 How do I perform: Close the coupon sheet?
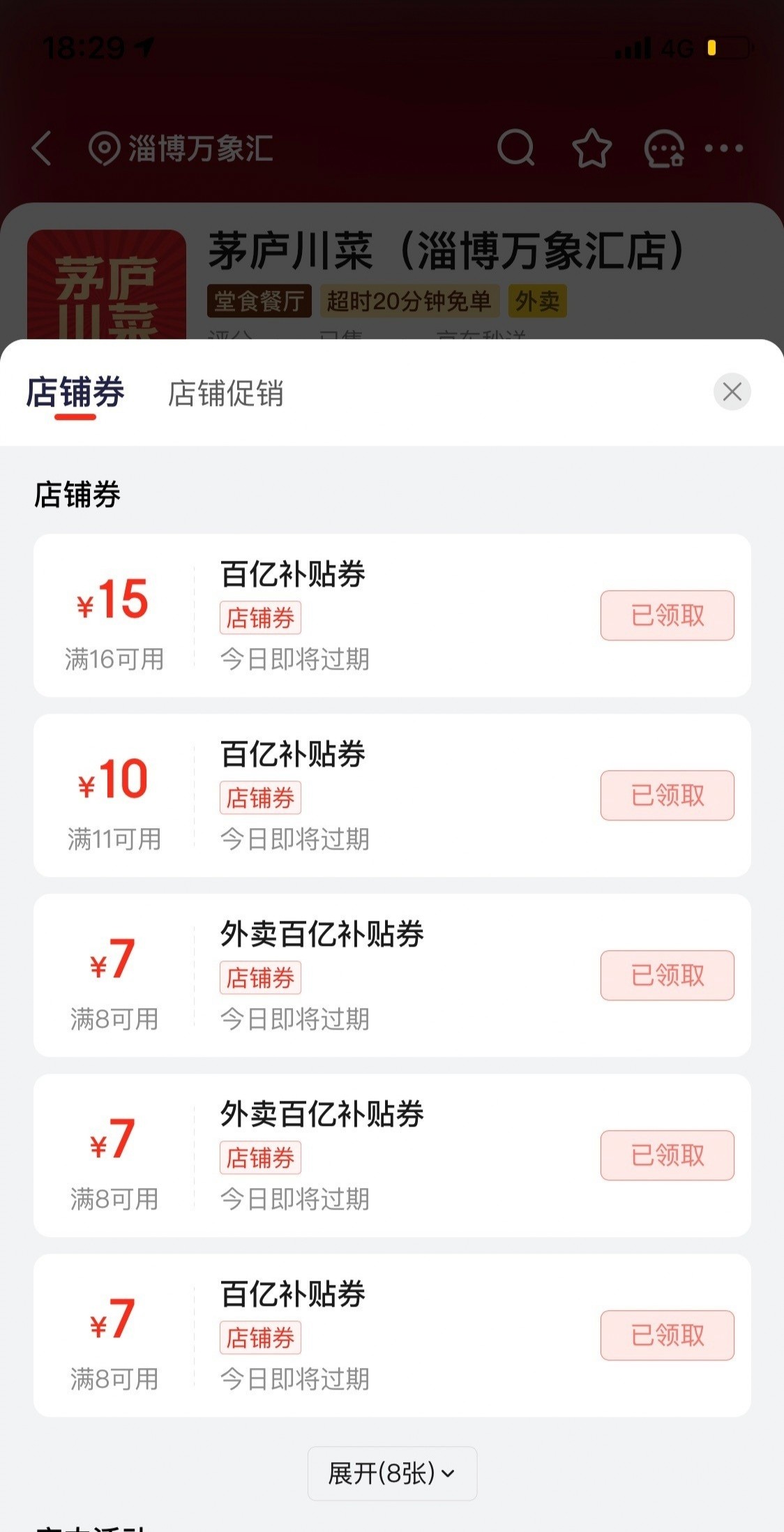[x=732, y=391]
